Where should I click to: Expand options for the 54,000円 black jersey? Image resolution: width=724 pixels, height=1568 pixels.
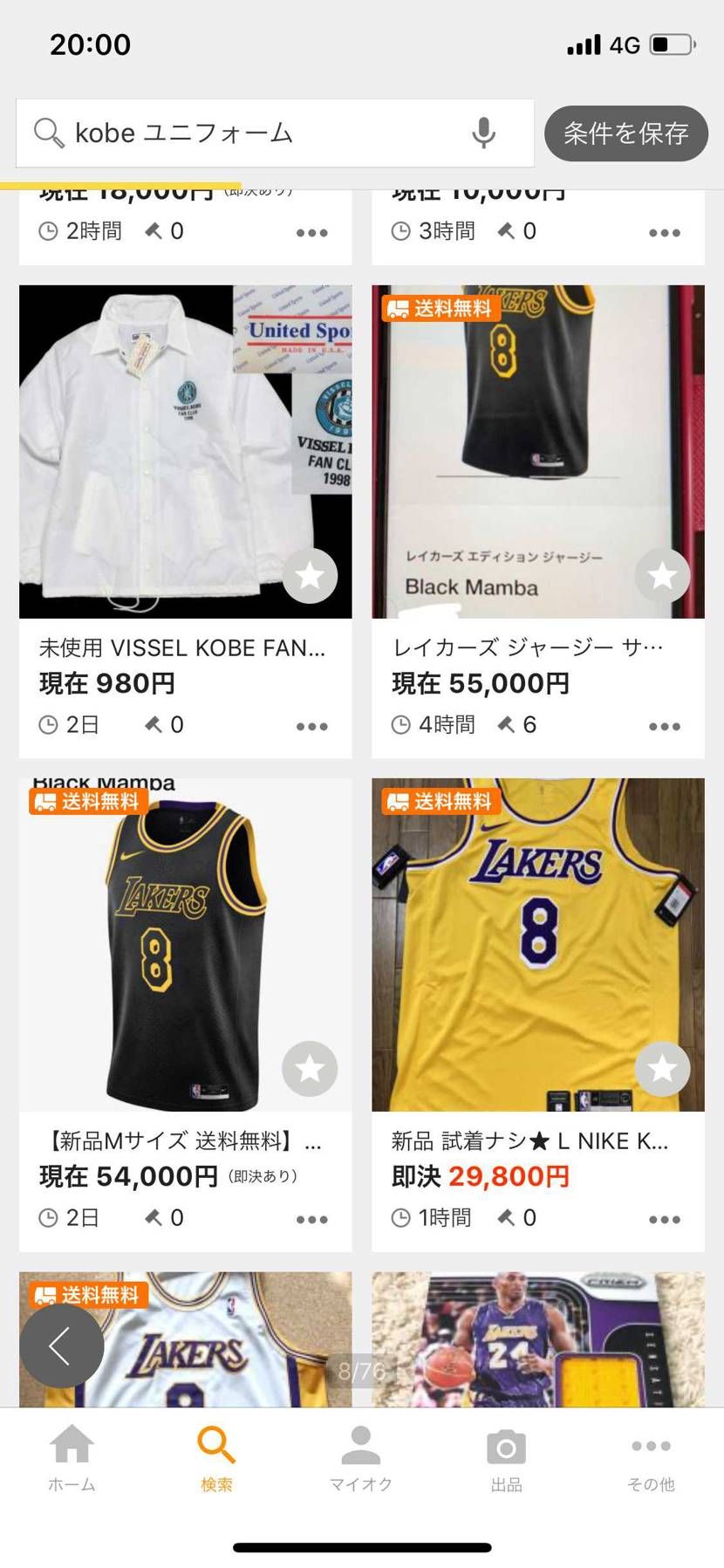pyautogui.click(x=311, y=1219)
